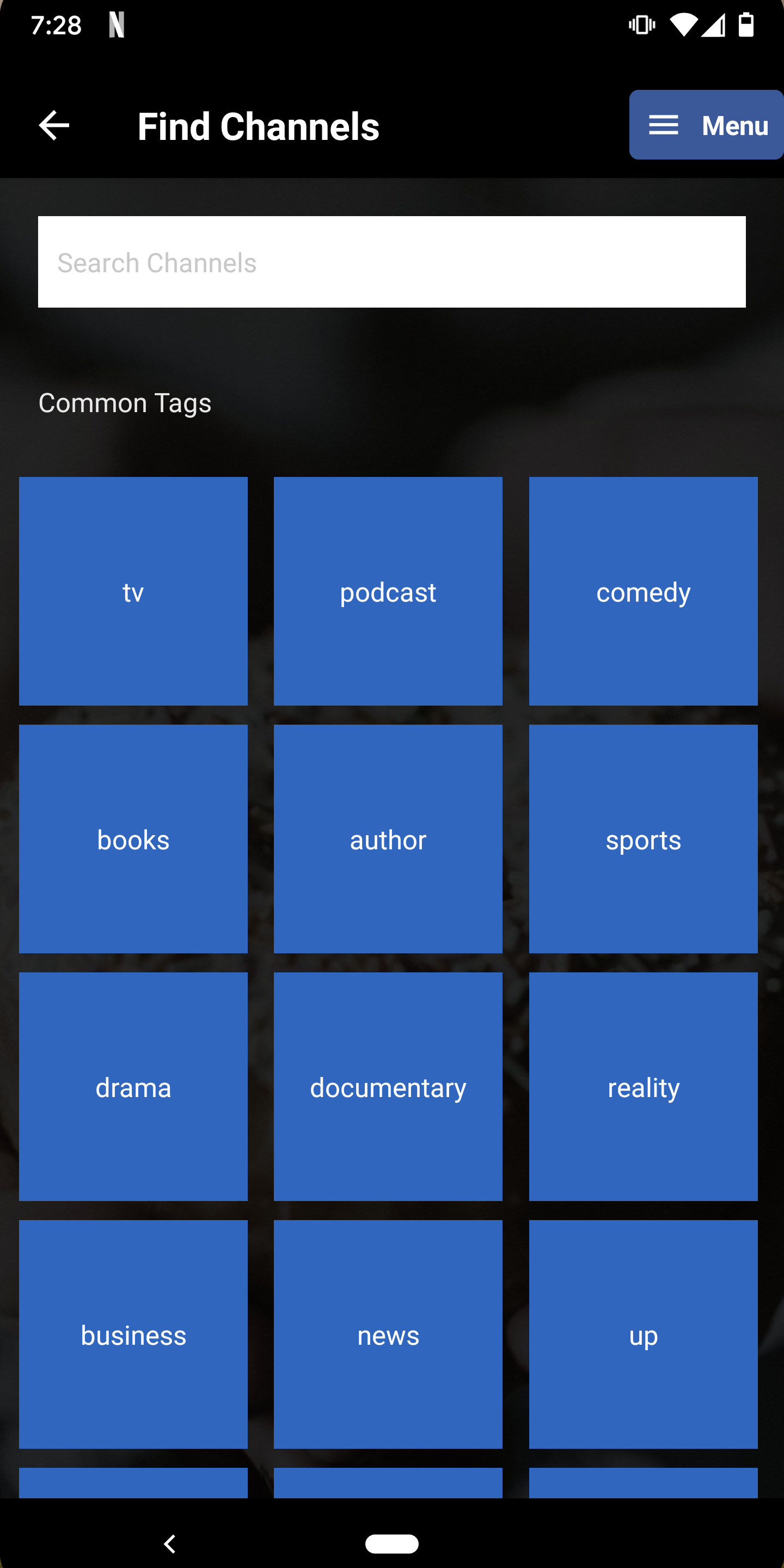Open the Menu drawer
784x1568 pixels.
coord(706,125)
